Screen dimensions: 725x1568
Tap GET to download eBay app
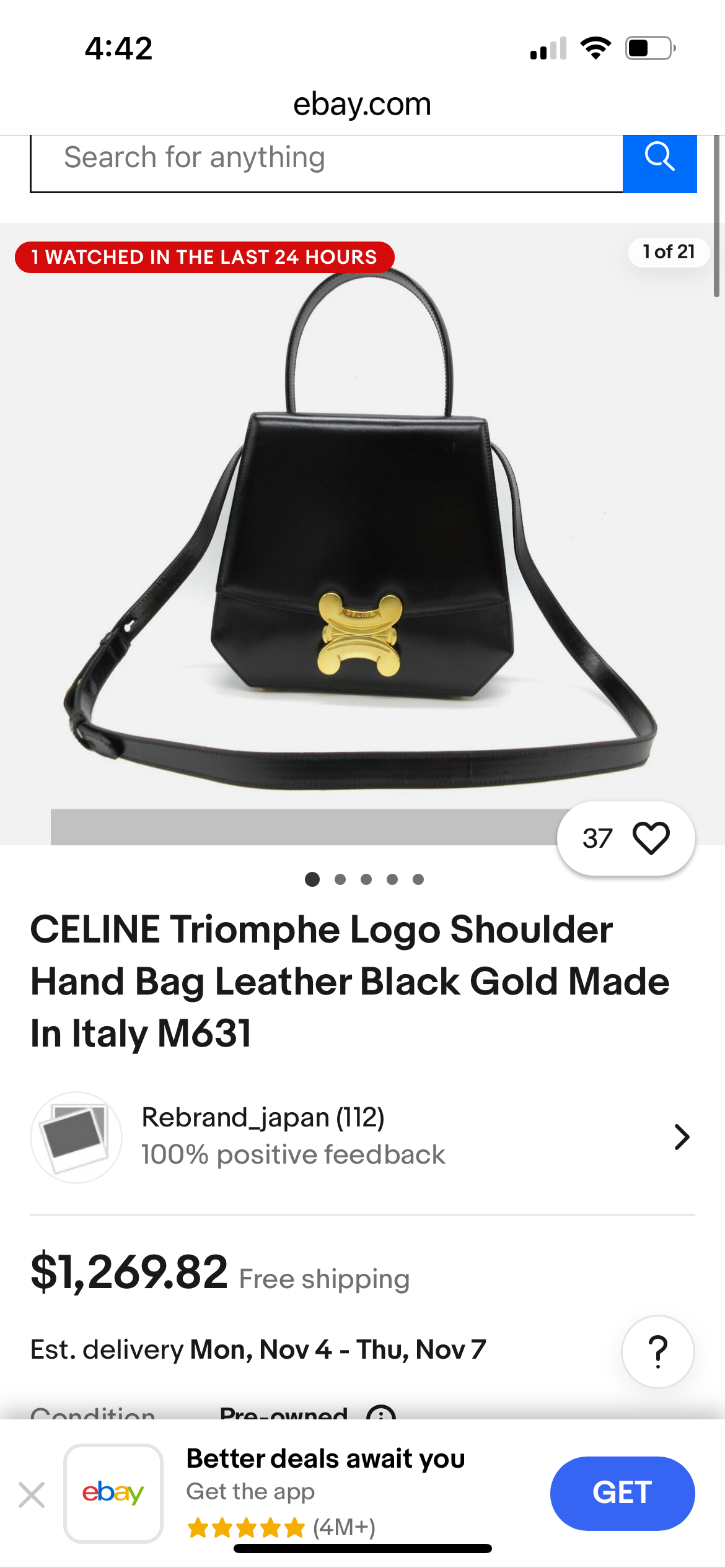click(622, 1492)
